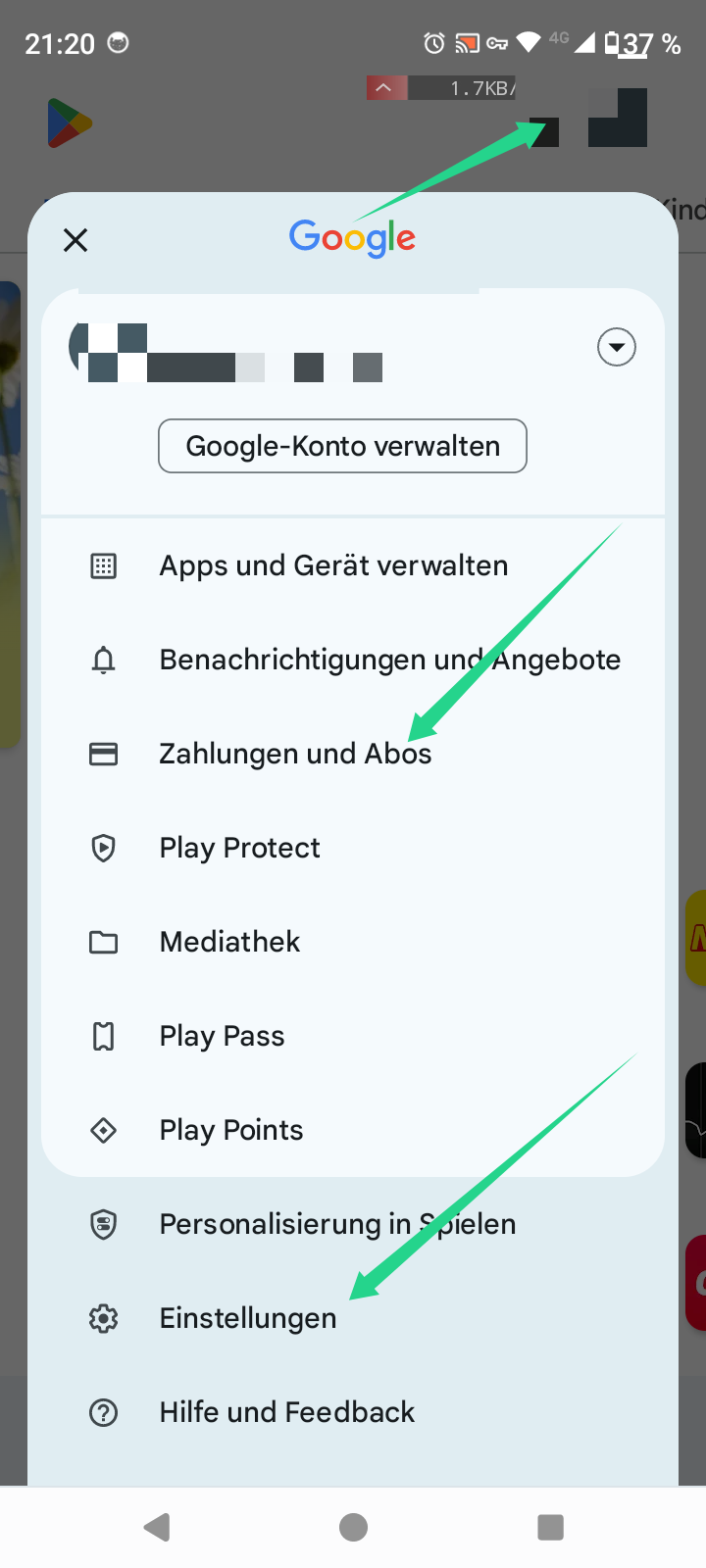Close the Google account menu
This screenshot has height=1568, width=706.
(76, 240)
